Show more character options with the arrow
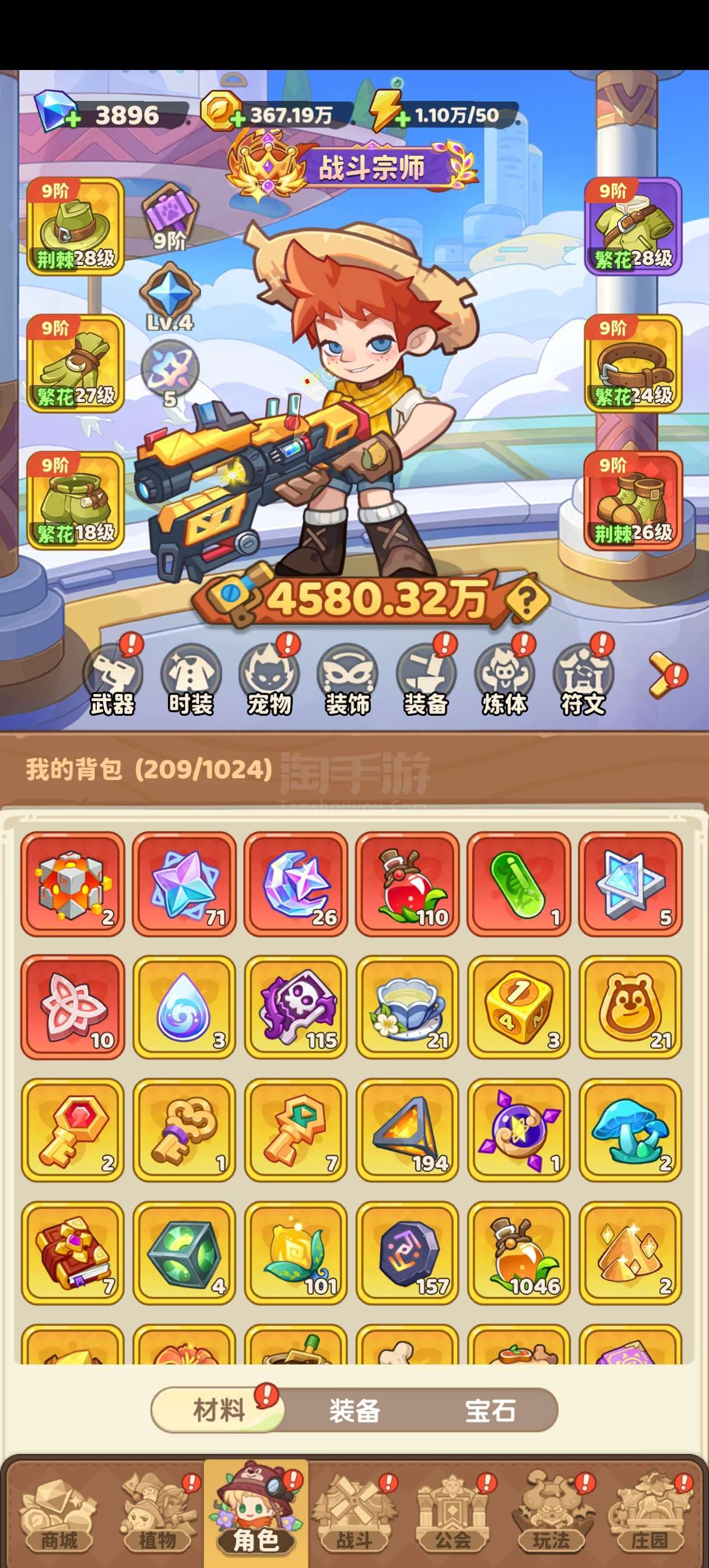 tap(664, 674)
